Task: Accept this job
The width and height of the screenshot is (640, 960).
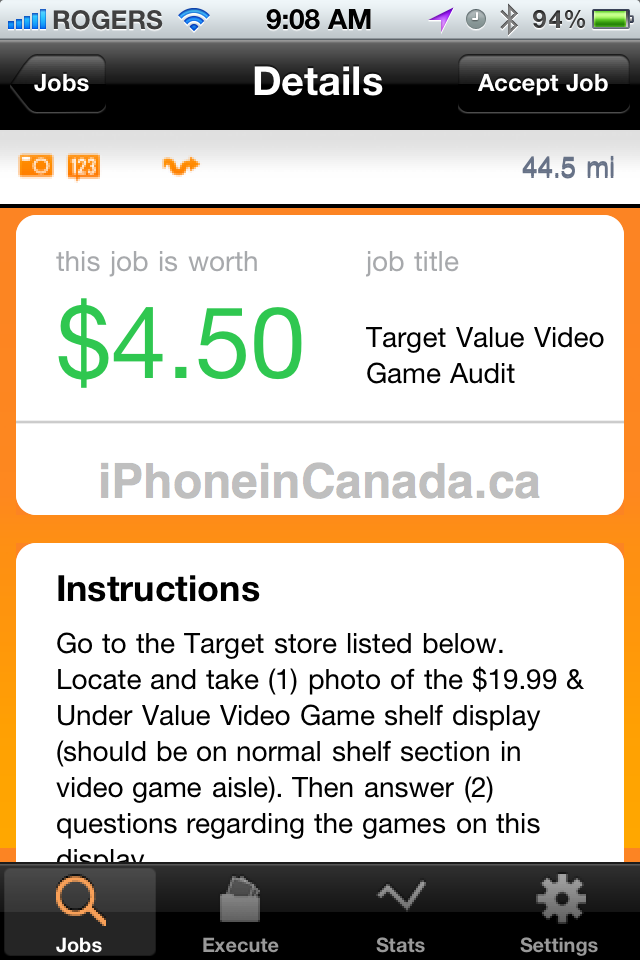Action: [542, 84]
